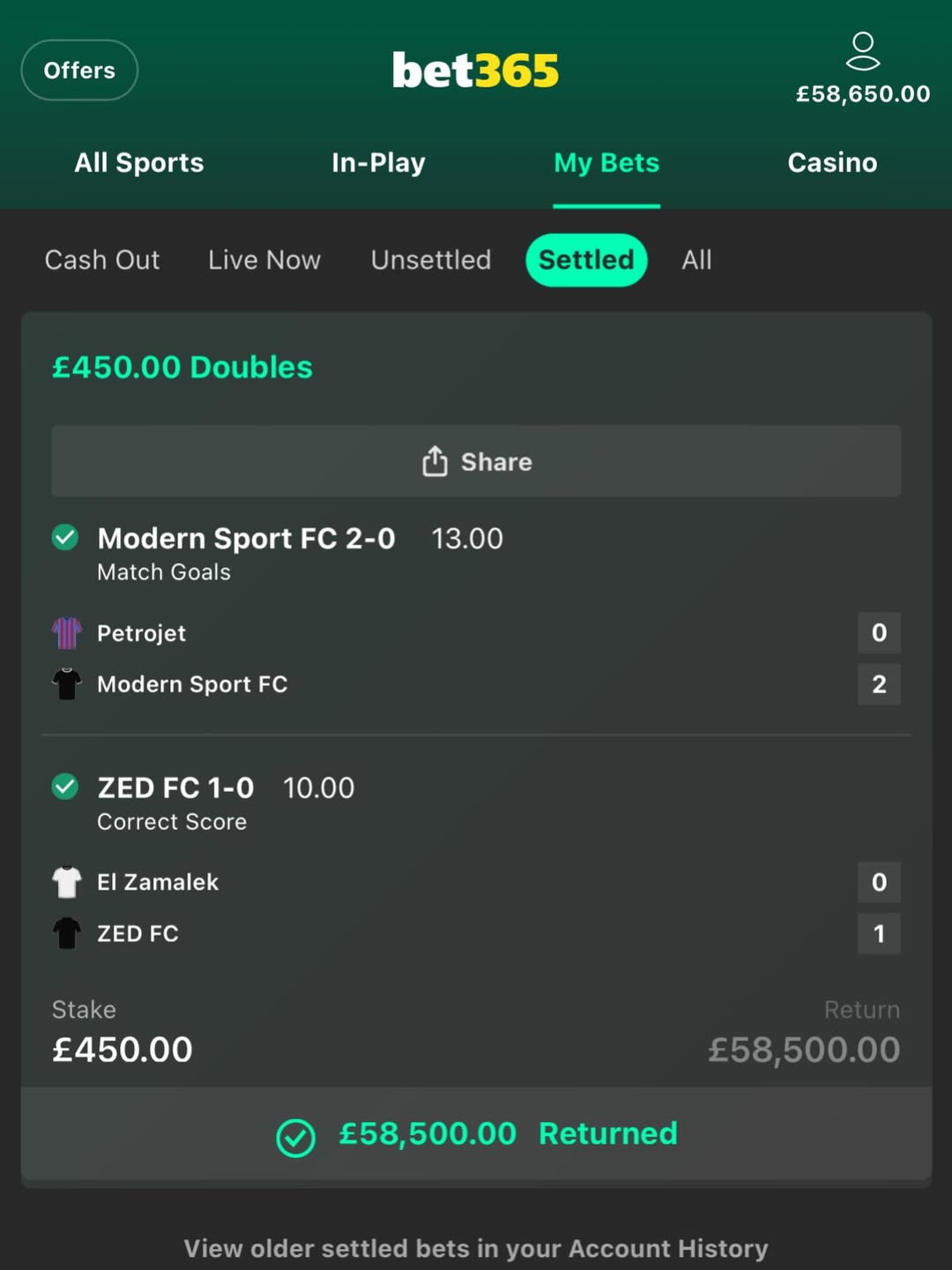This screenshot has height=1270, width=952.
Task: Open the account profile icon
Action: pos(862,51)
